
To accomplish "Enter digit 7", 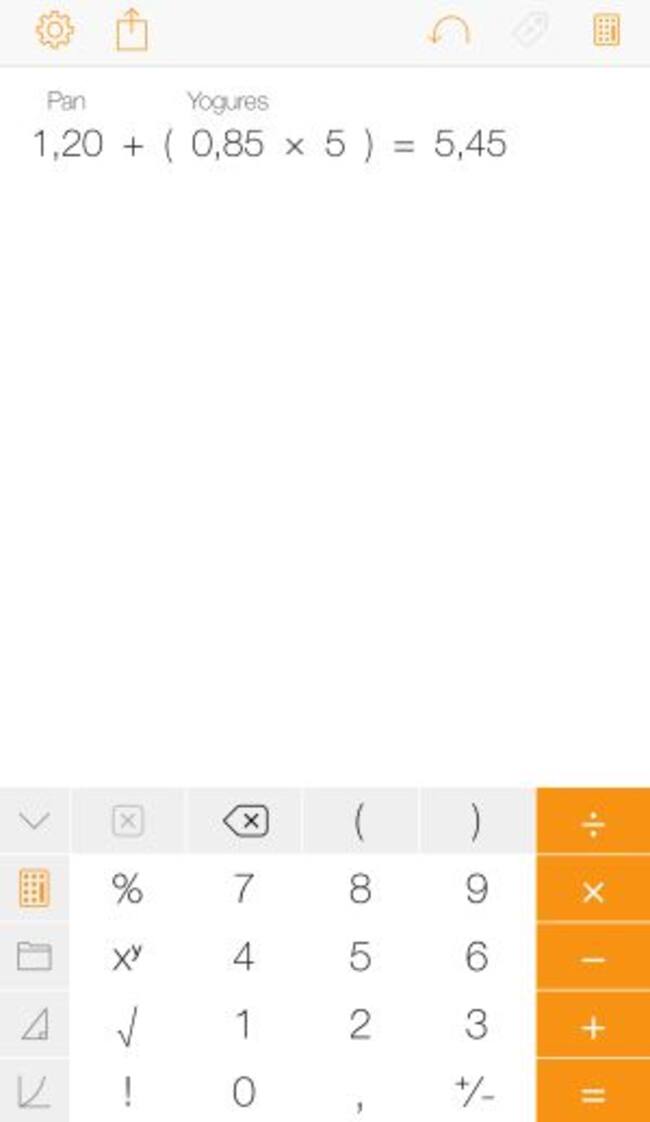I will (243, 889).
